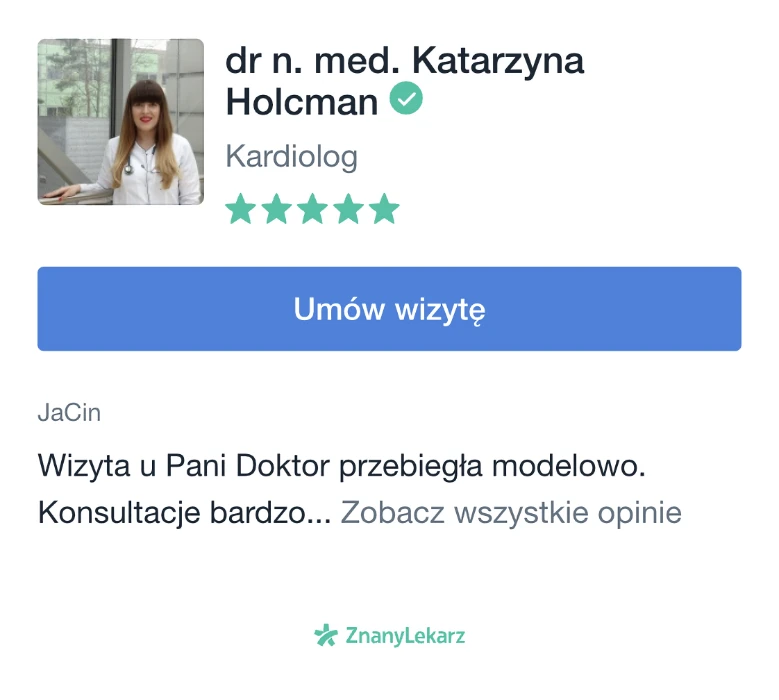Tap the Umów wizytę button
Image resolution: width=779 pixels, height=700 pixels.
point(389,309)
